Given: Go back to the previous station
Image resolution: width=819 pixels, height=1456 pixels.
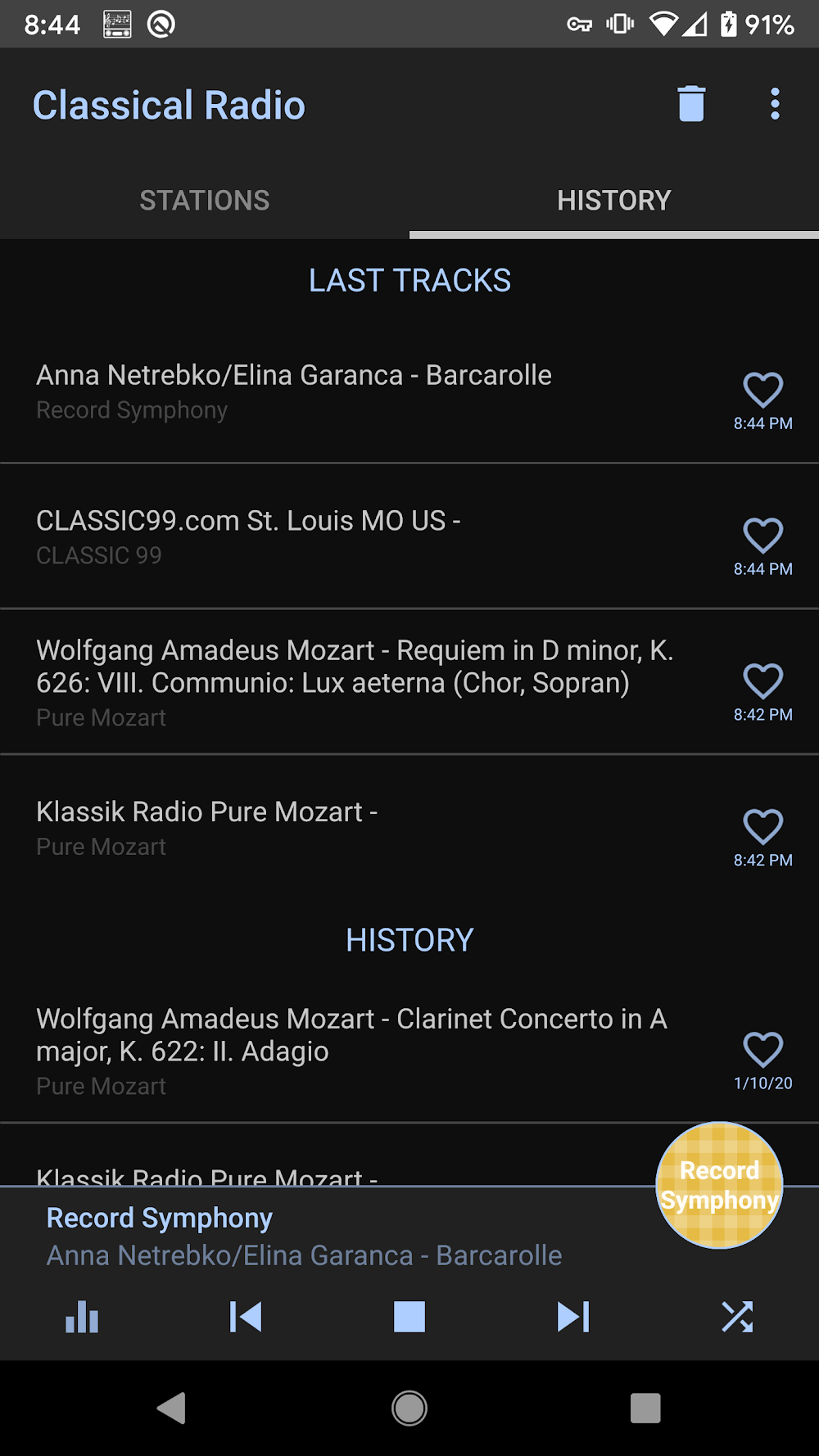Looking at the screenshot, I should click(245, 1318).
